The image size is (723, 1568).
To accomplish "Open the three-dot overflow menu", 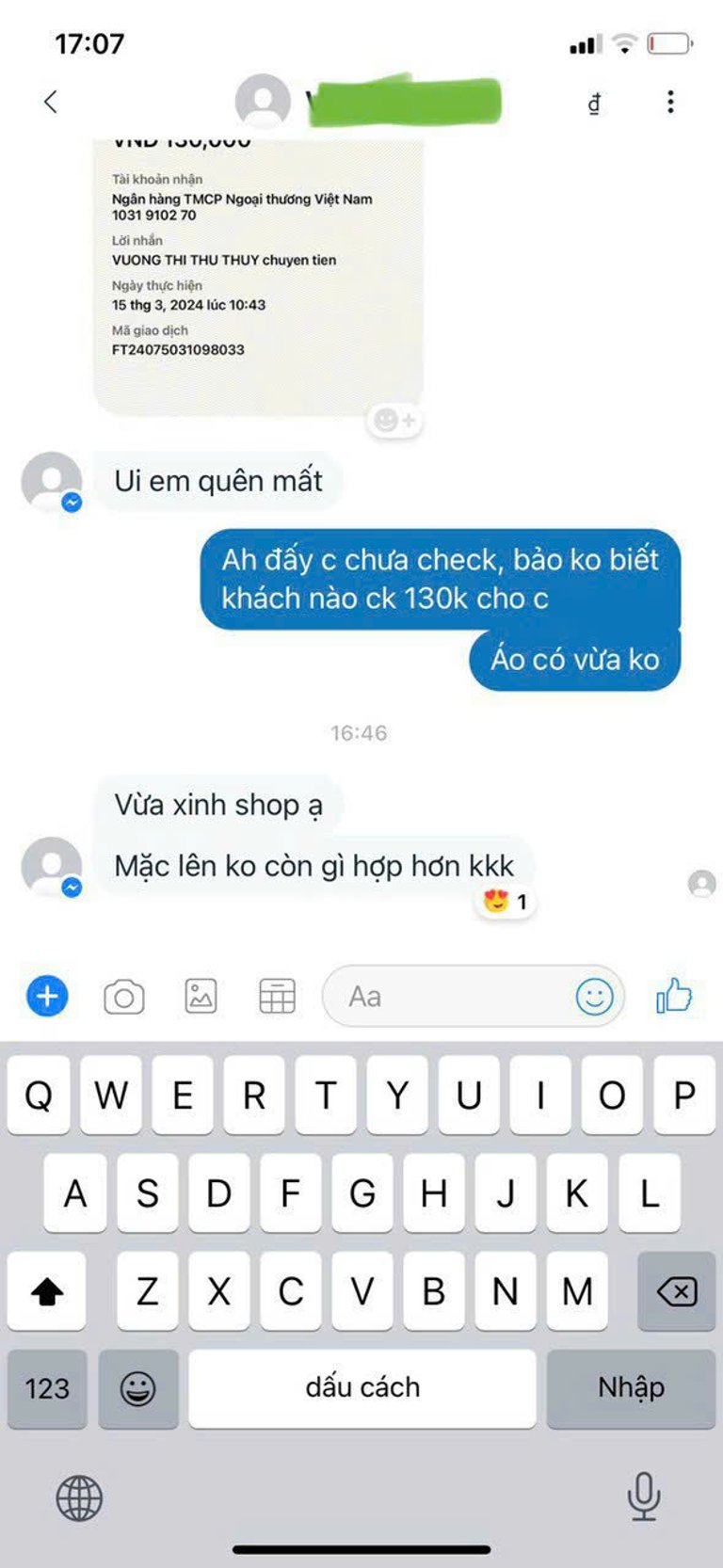I will pos(670,102).
